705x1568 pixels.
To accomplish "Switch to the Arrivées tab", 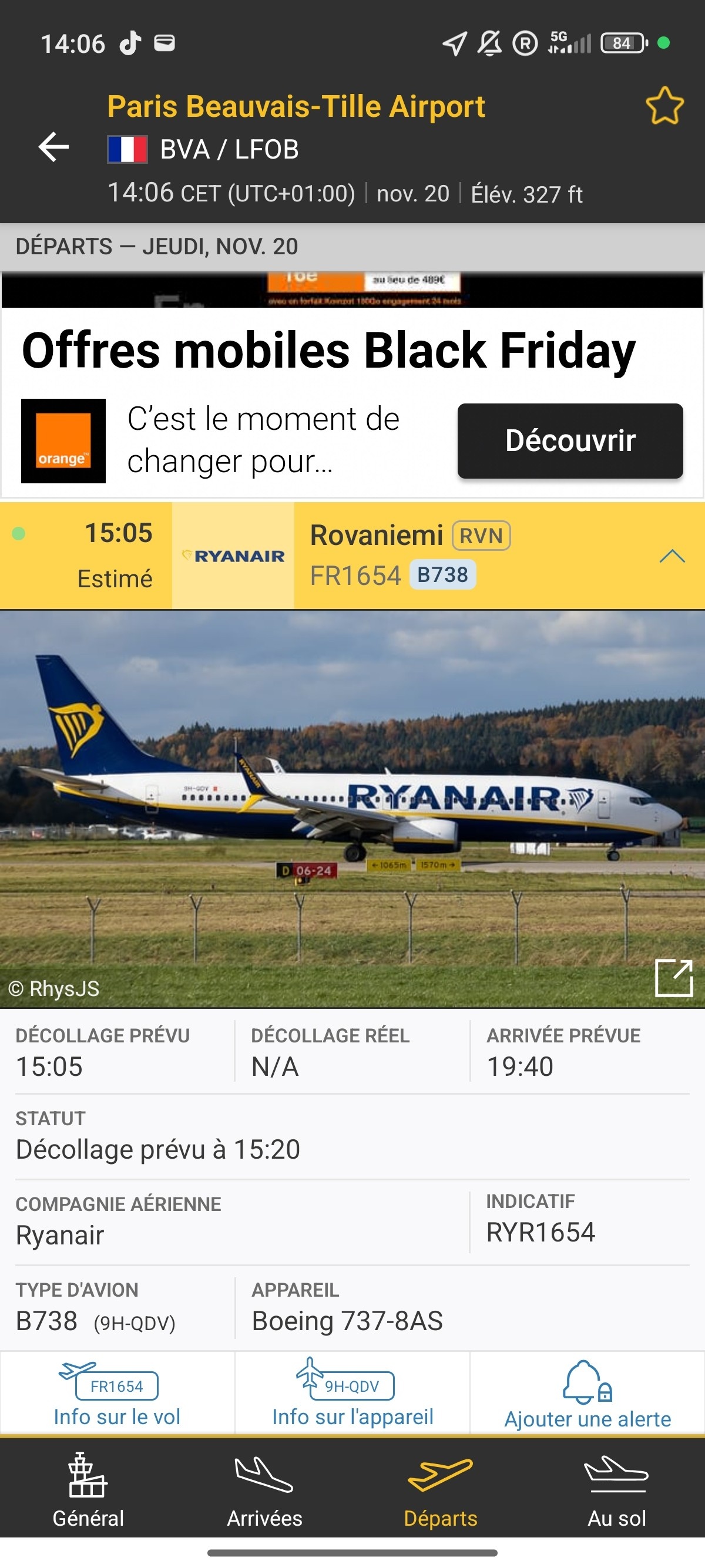I will tap(264, 1490).
